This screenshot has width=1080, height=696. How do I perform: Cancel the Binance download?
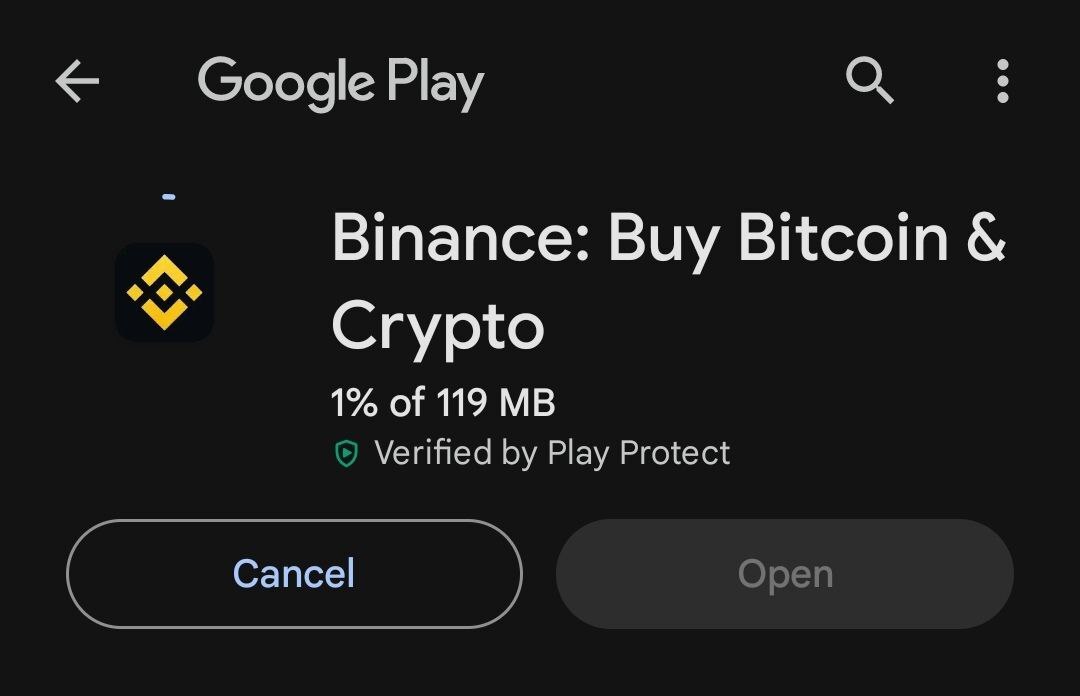294,574
